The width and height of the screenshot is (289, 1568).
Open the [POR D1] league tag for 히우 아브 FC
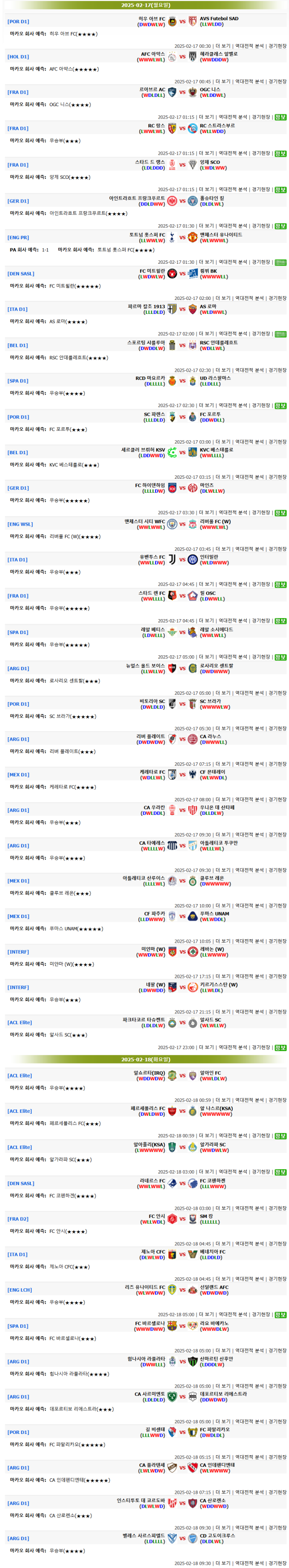click(x=18, y=22)
